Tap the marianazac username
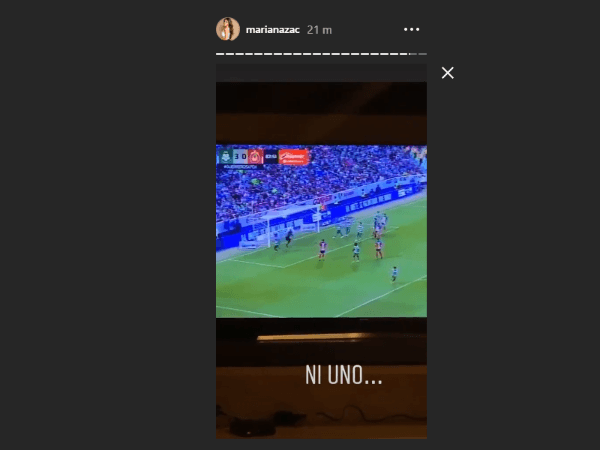Viewport: 600px width, 450px height. tap(272, 30)
